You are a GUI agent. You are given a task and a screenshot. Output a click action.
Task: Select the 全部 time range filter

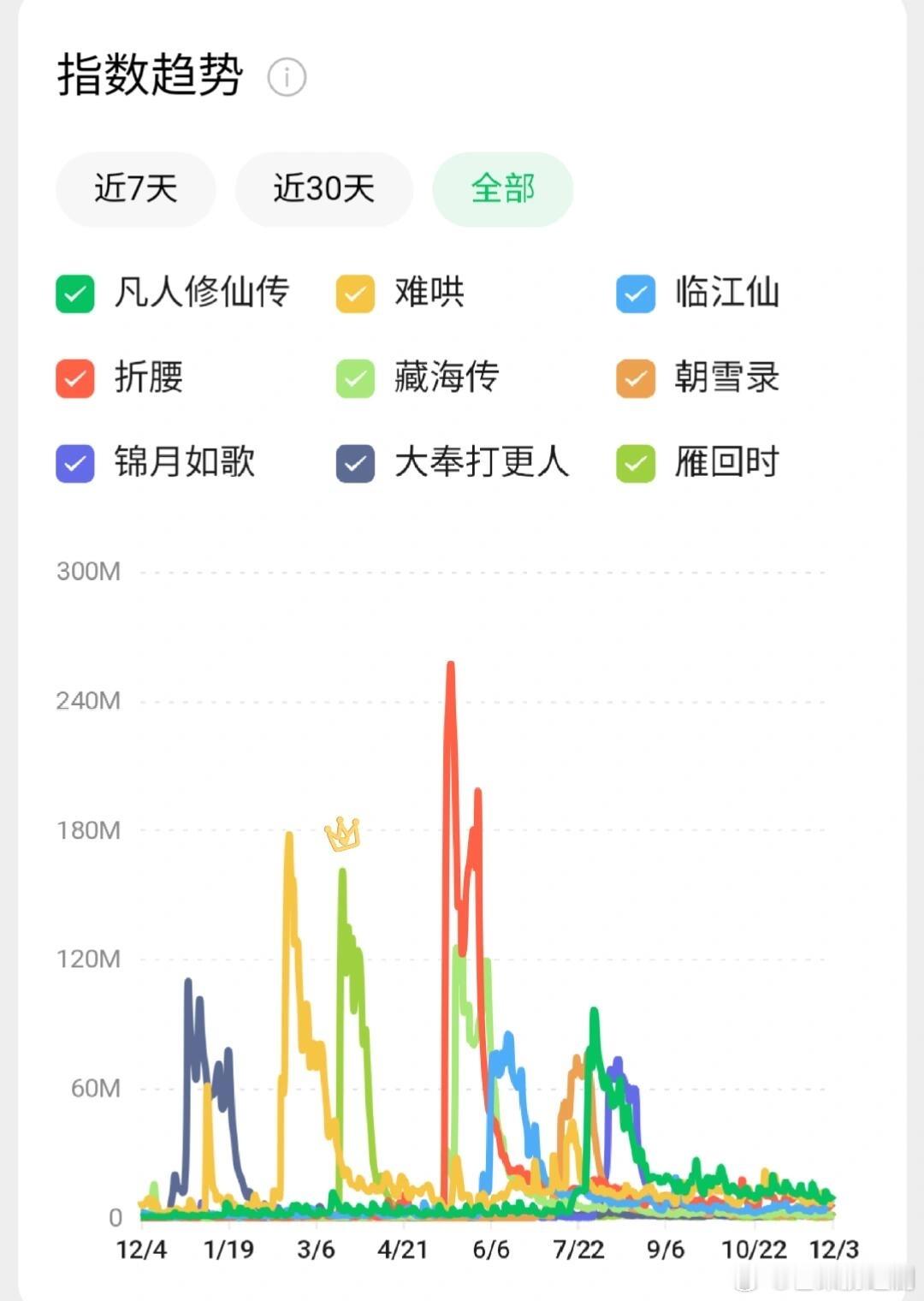[502, 189]
